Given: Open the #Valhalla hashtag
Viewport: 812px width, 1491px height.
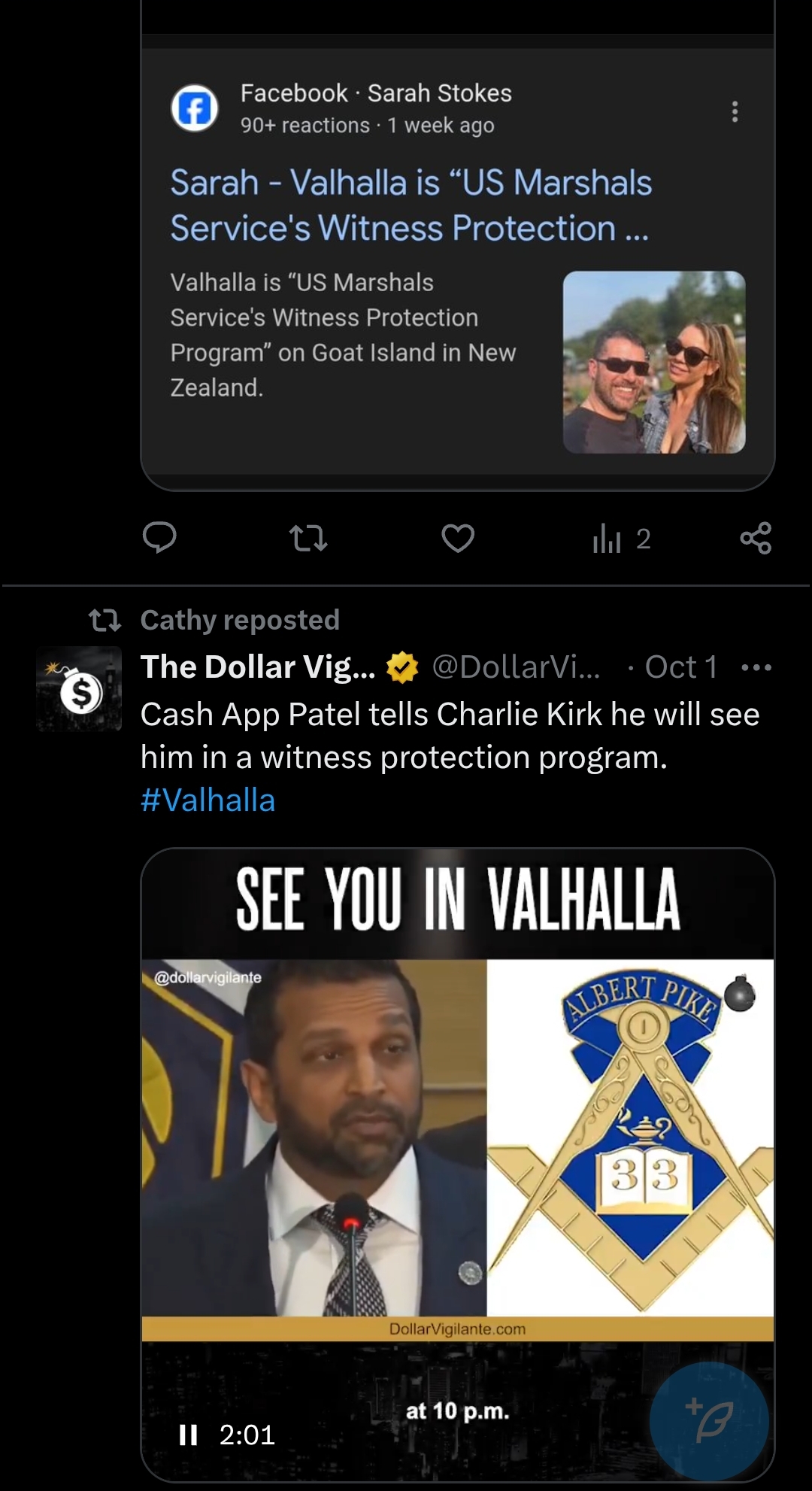Looking at the screenshot, I should [208, 800].
